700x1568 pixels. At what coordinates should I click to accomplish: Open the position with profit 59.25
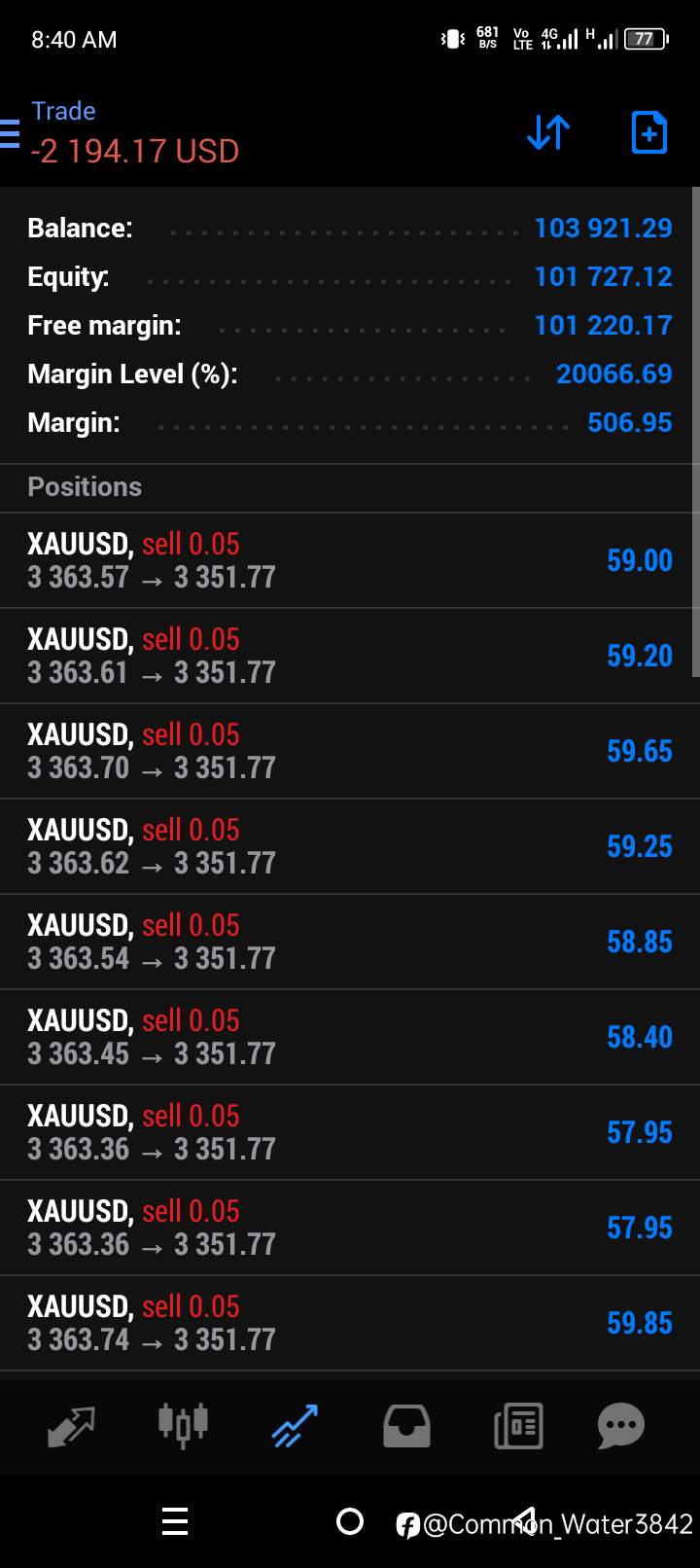pyautogui.click(x=350, y=846)
